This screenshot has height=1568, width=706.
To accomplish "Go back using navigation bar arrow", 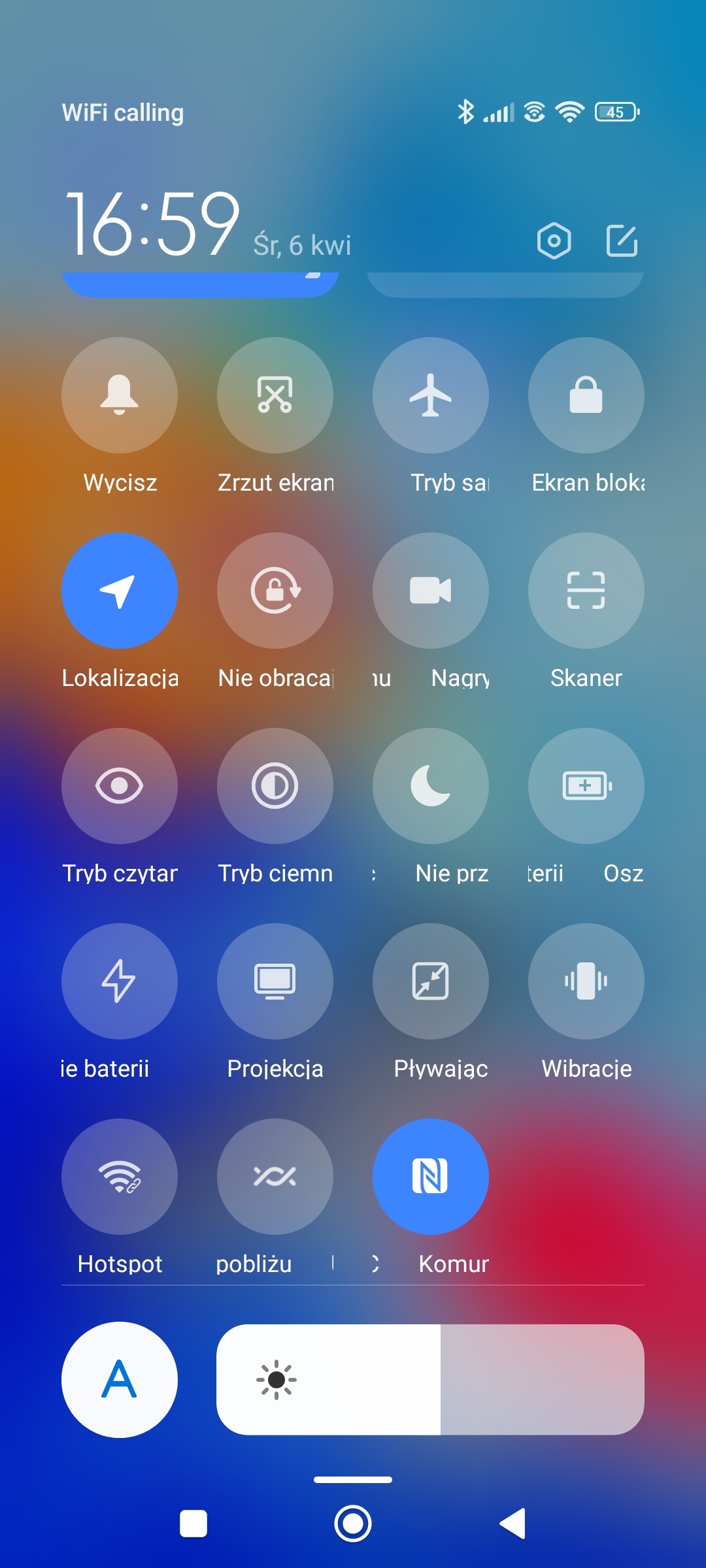I will point(513,1524).
